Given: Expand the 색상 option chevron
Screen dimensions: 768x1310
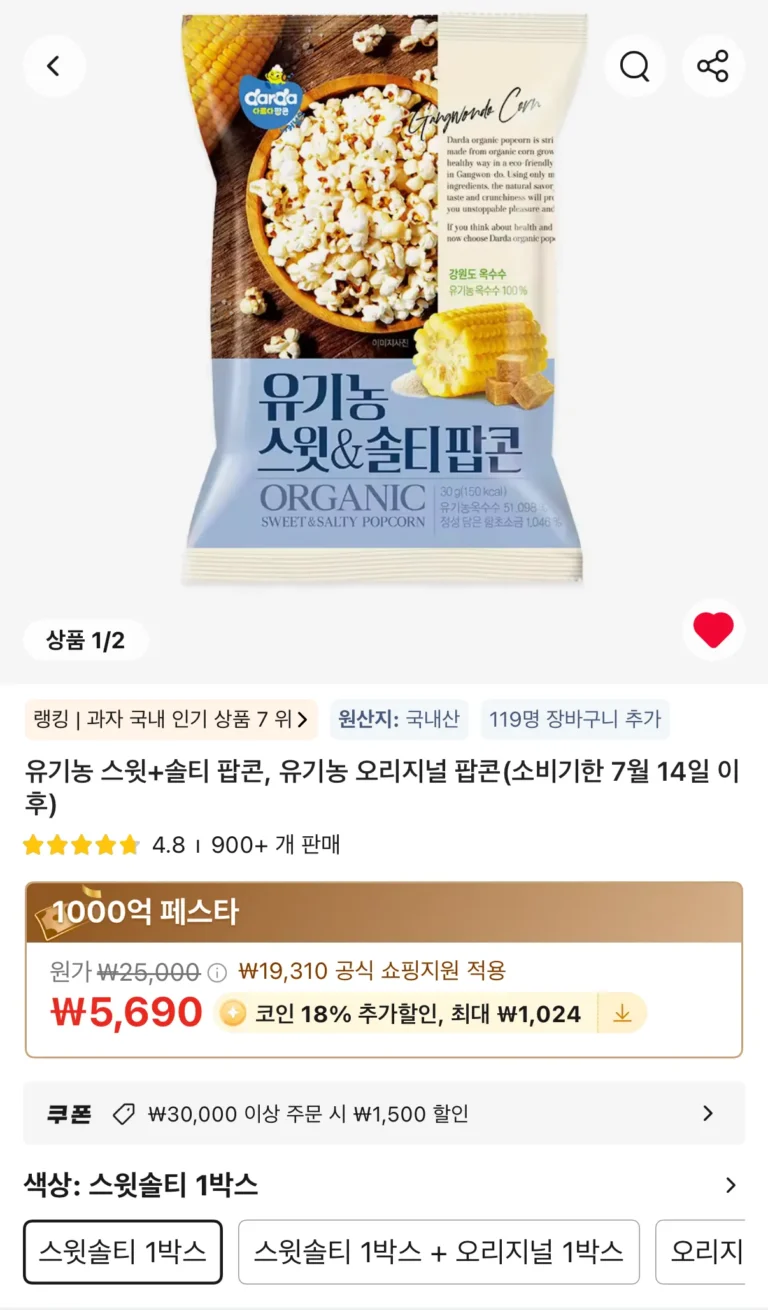Looking at the screenshot, I should (x=731, y=1185).
